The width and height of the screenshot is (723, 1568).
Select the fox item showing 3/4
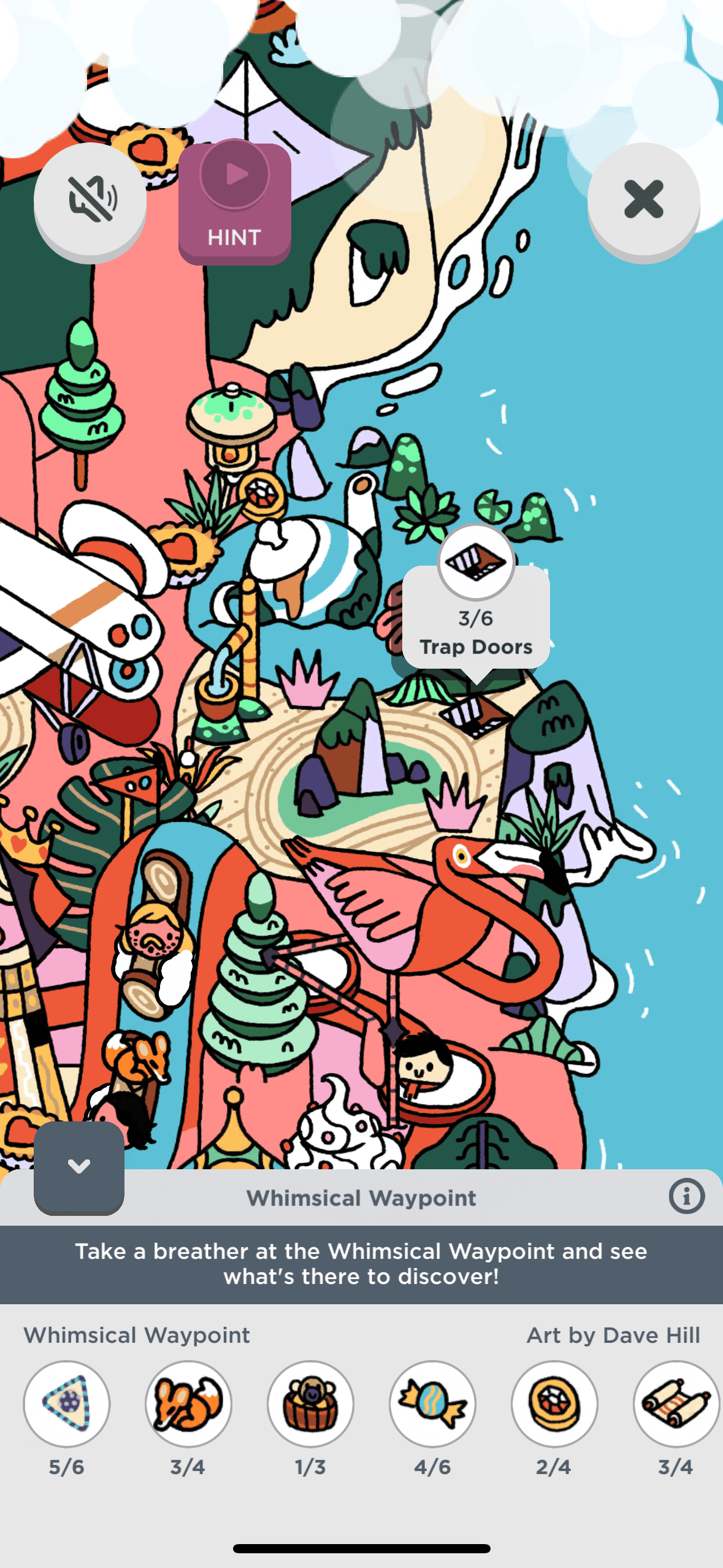(x=188, y=1404)
